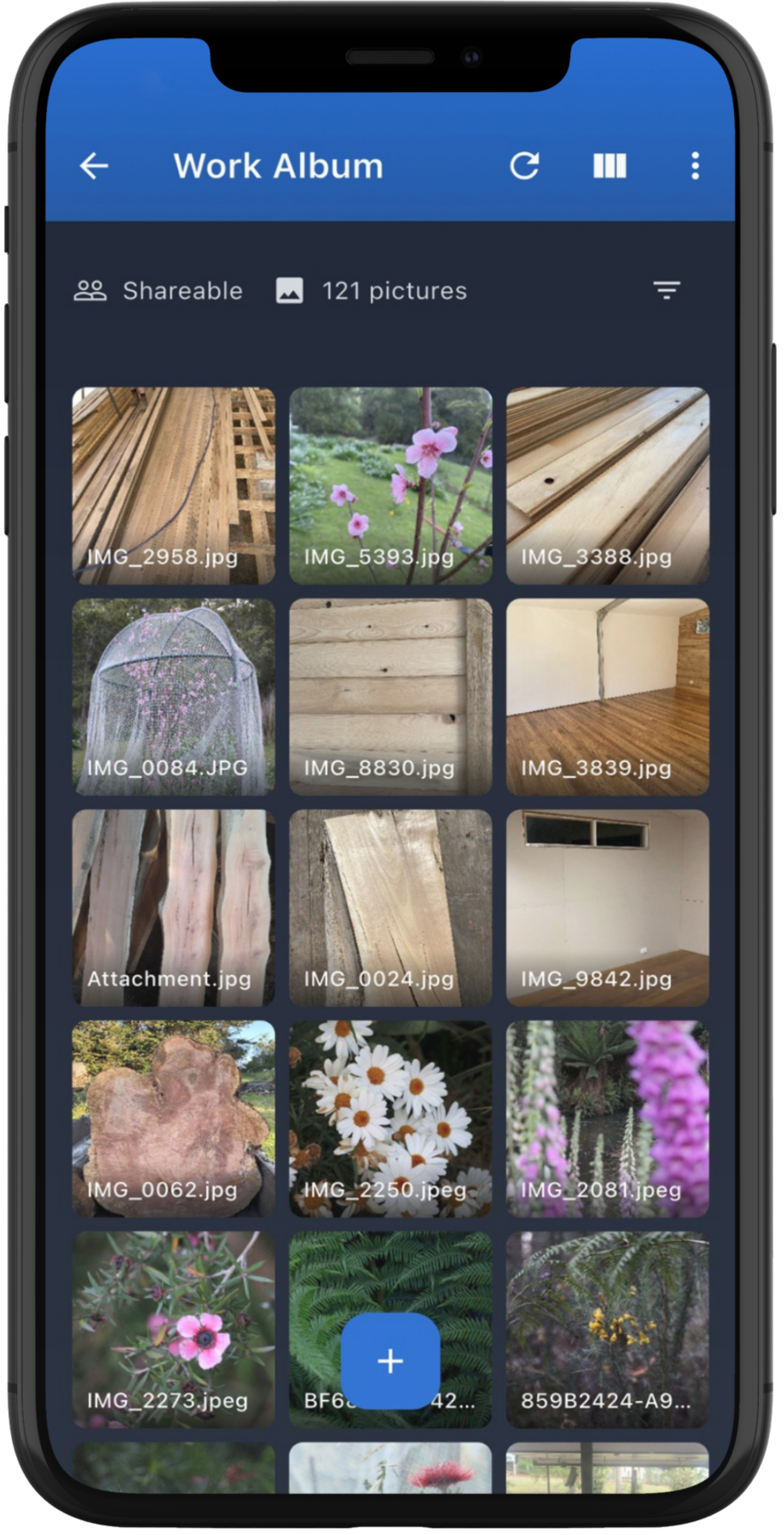Open IMG_2081.jpeg
The image size is (784, 1535).
[x=607, y=1118]
